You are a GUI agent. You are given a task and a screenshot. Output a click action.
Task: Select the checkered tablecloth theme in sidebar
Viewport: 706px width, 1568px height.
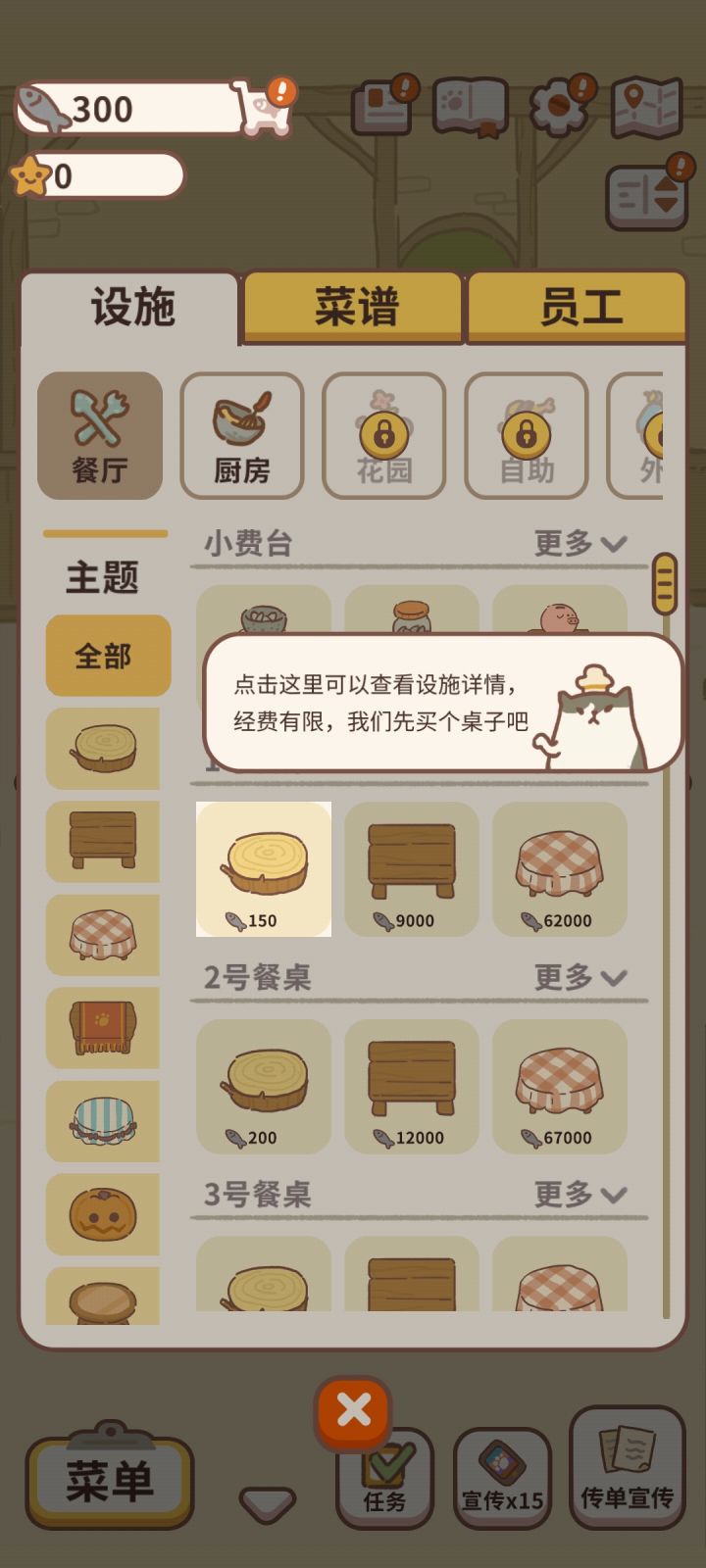[x=103, y=934]
